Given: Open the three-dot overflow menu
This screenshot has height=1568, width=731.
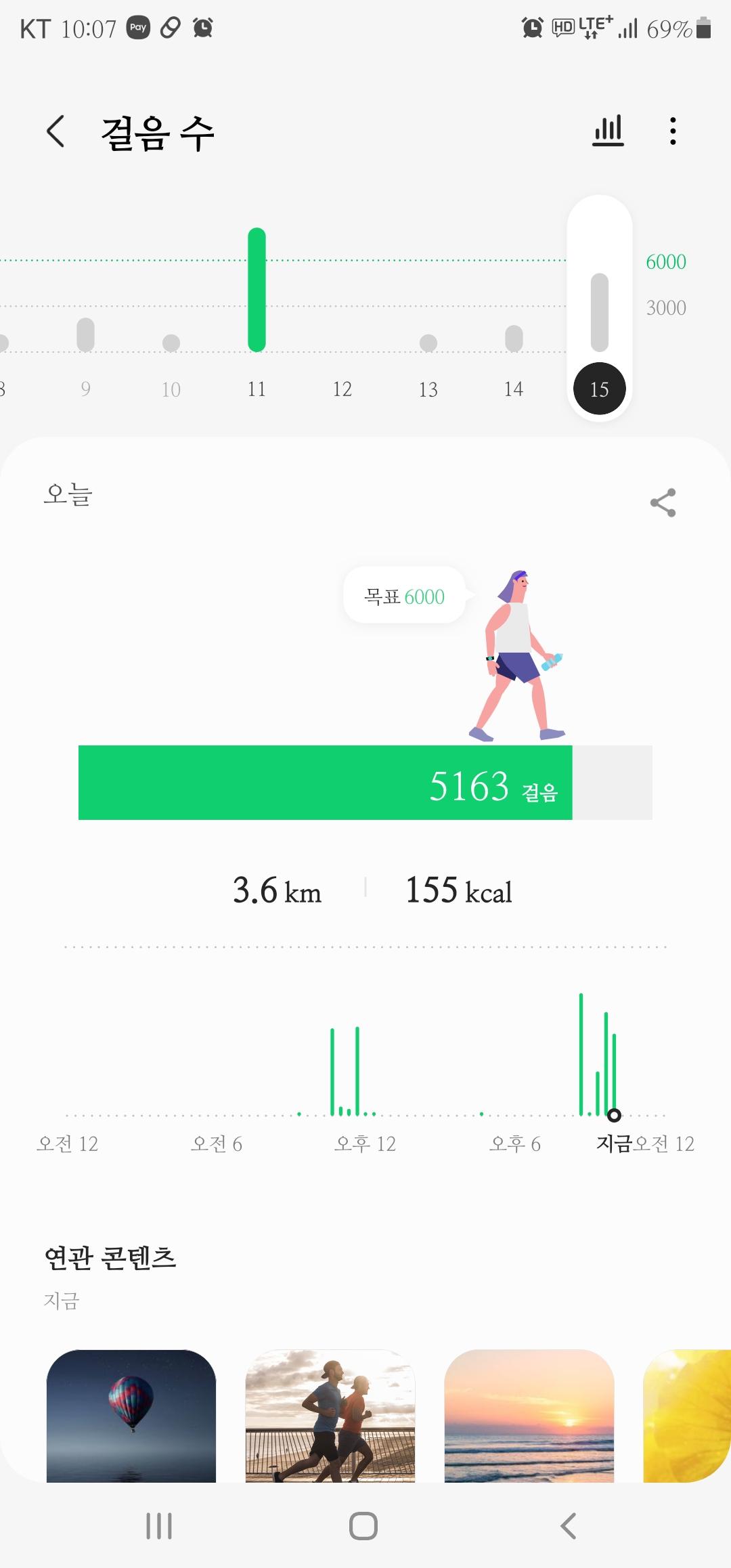Looking at the screenshot, I should (x=672, y=131).
